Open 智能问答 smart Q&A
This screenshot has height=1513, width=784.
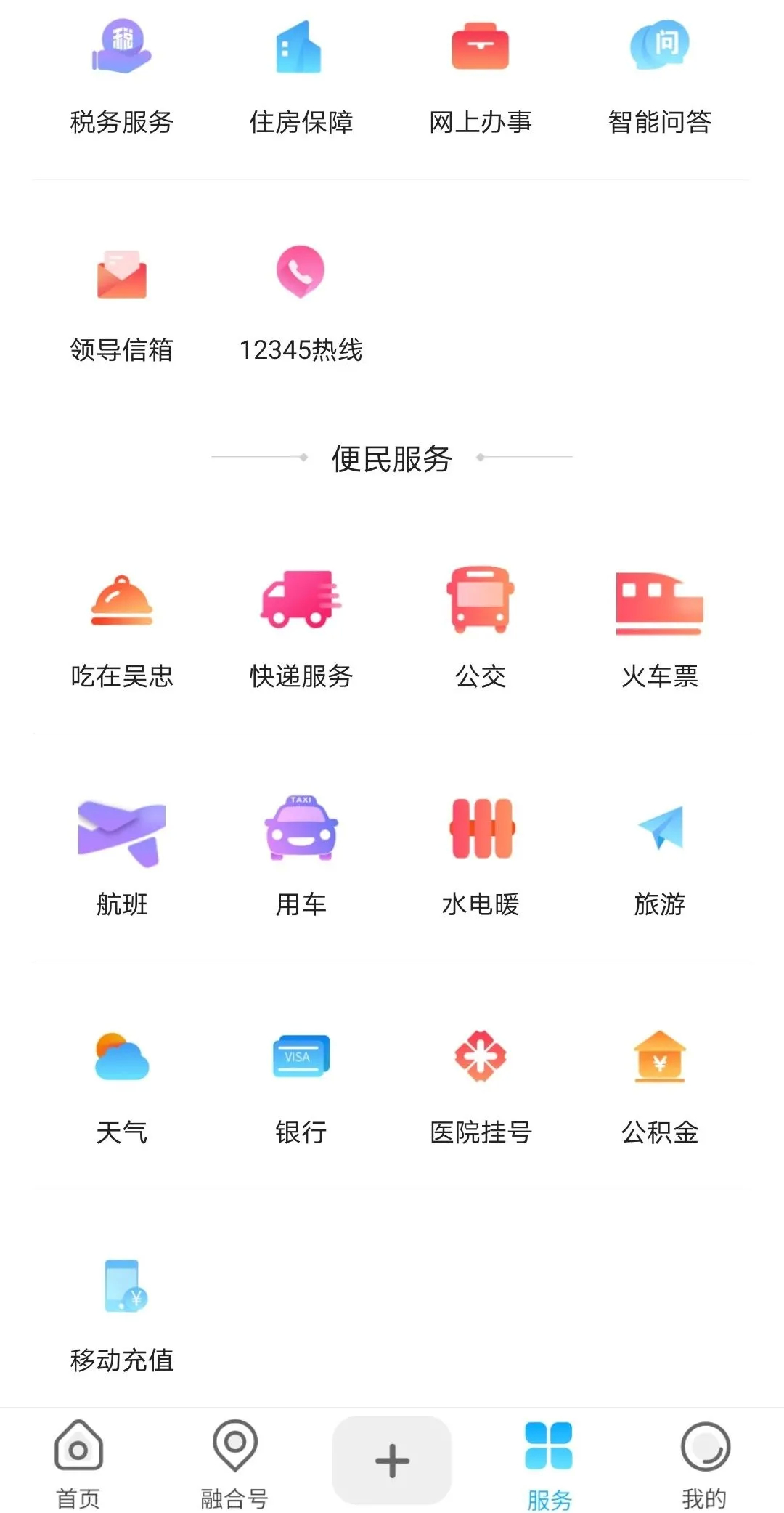click(x=659, y=77)
